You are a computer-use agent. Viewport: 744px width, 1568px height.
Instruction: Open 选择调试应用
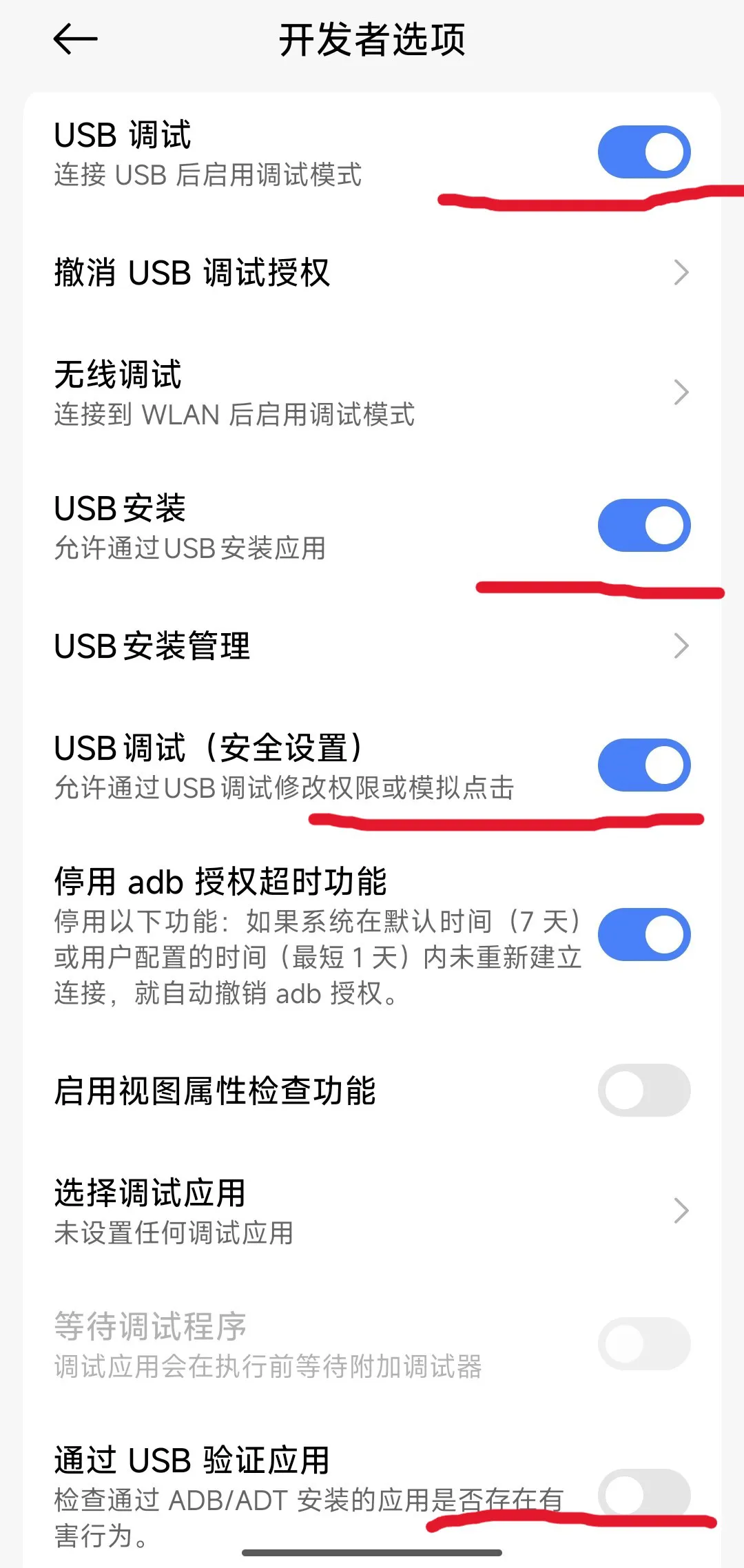(x=372, y=1211)
